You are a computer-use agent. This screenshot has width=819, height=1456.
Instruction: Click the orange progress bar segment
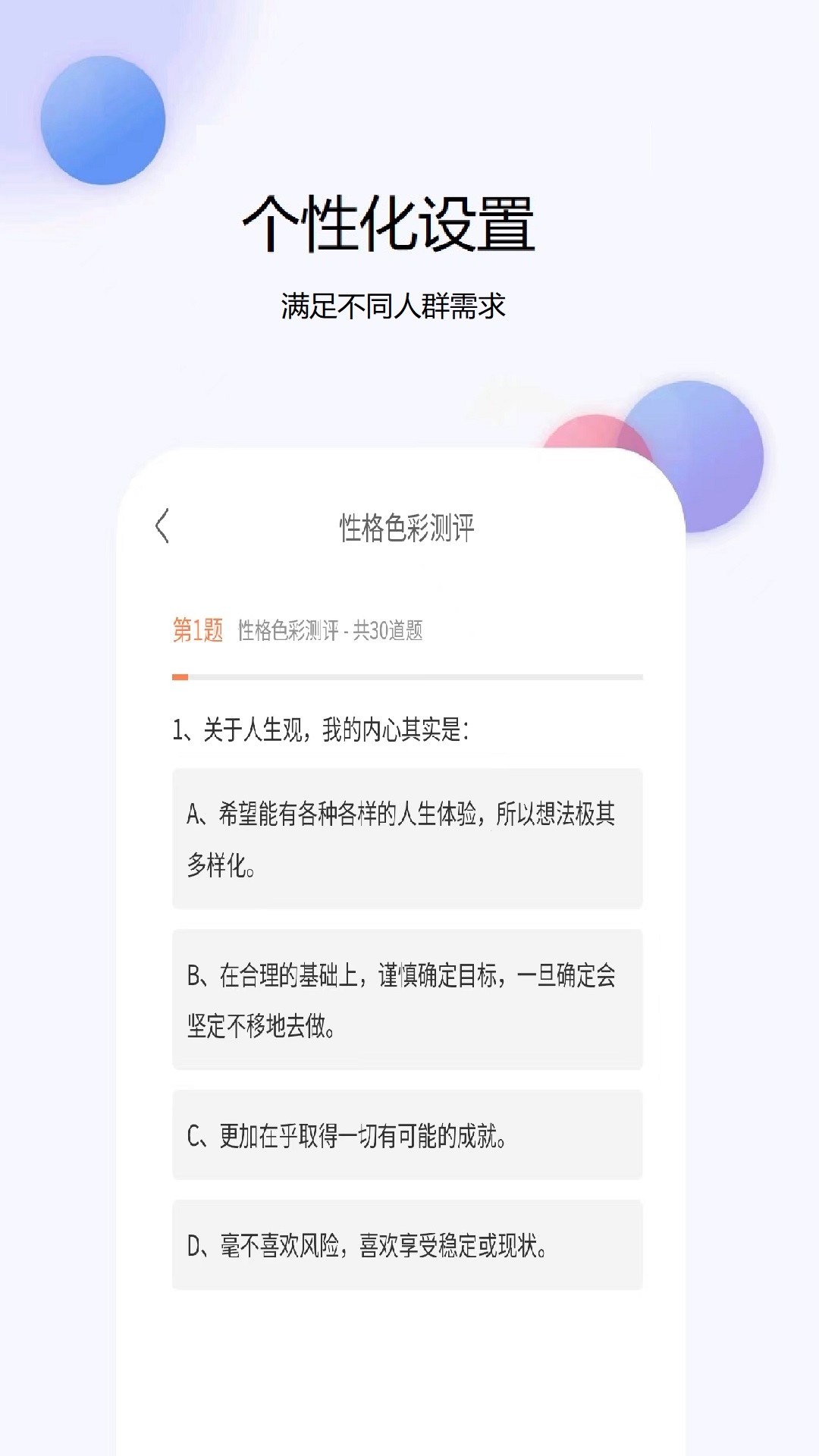(181, 675)
